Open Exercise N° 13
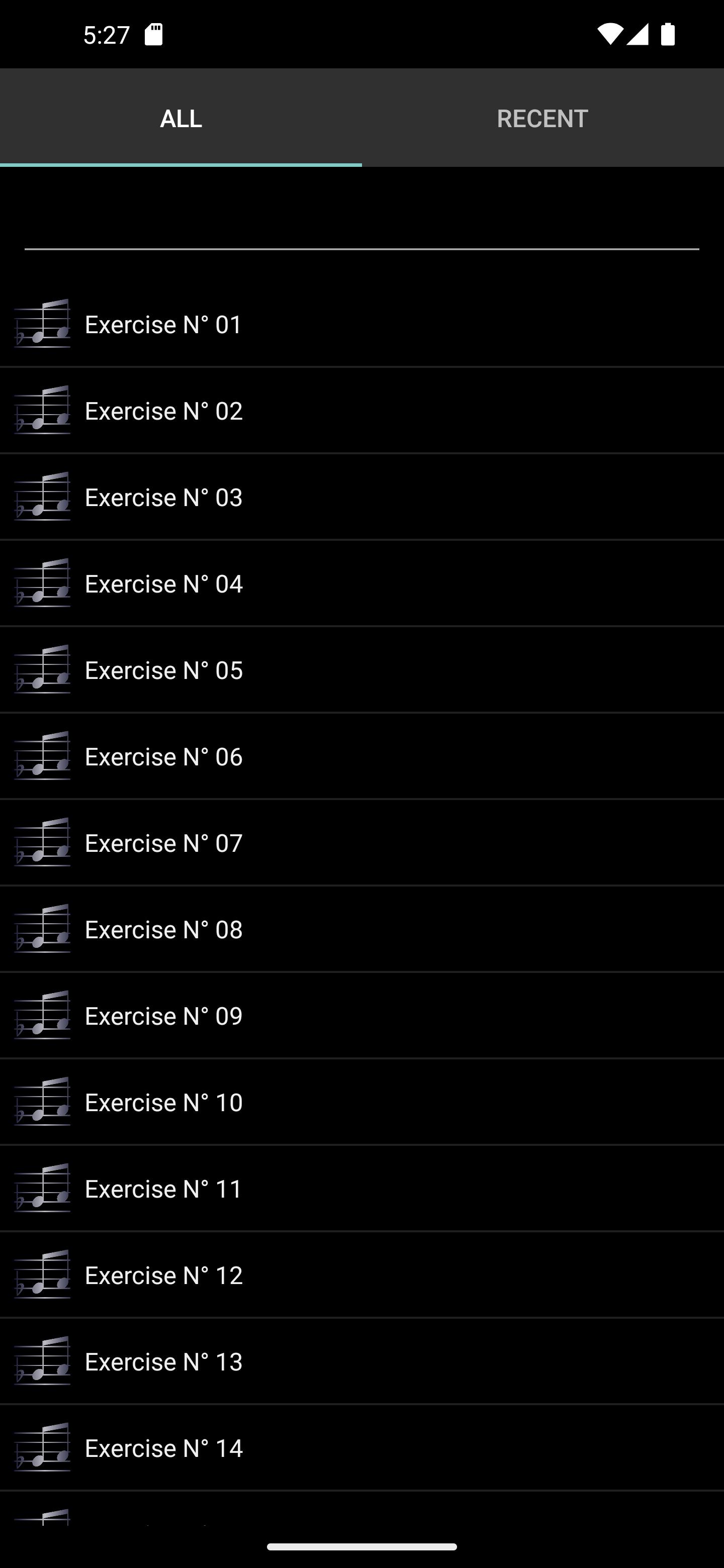The image size is (724, 1568). pyautogui.click(x=361, y=1361)
